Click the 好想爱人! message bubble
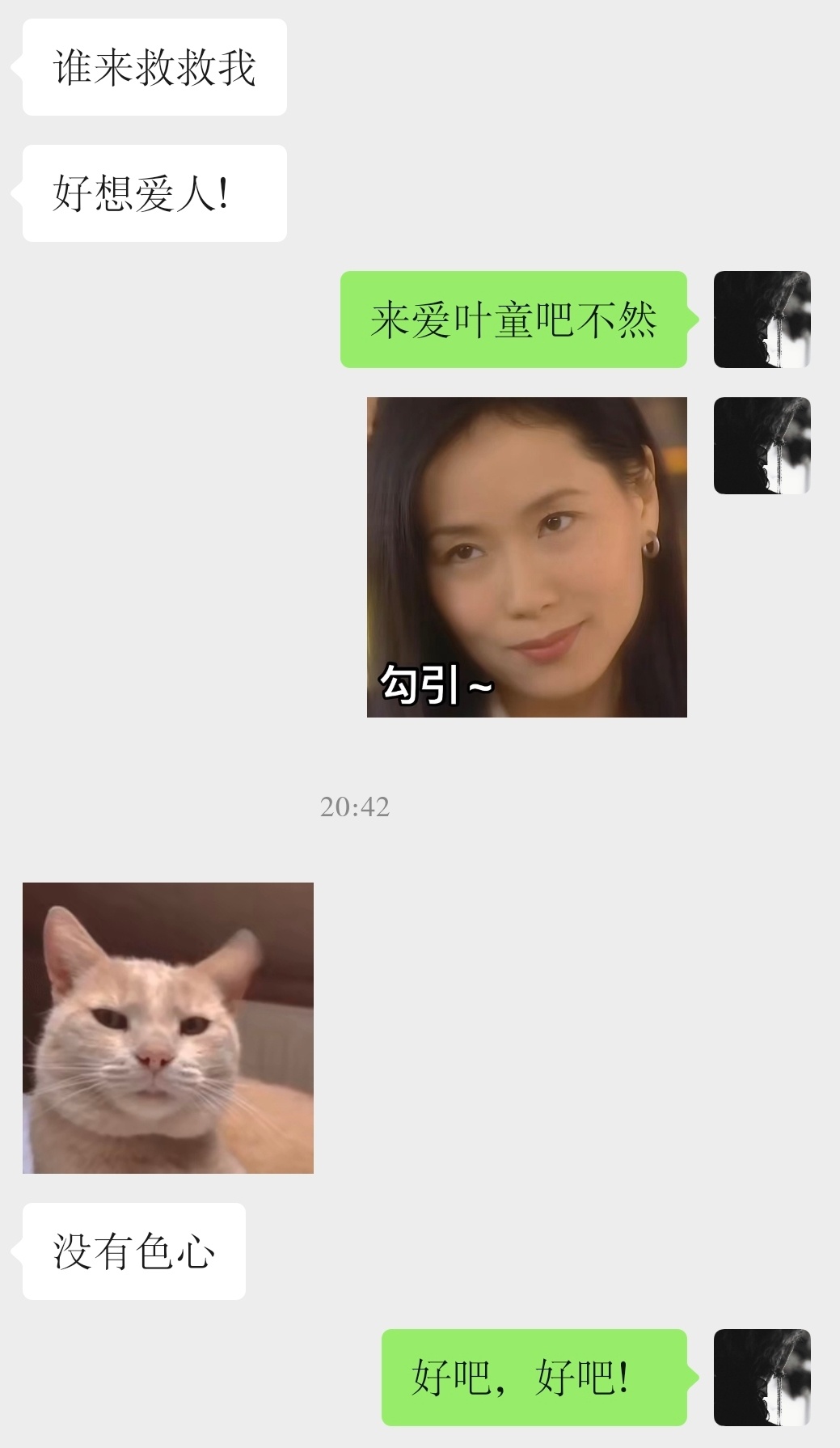Screen dimensions: 840x1448 click(x=155, y=192)
